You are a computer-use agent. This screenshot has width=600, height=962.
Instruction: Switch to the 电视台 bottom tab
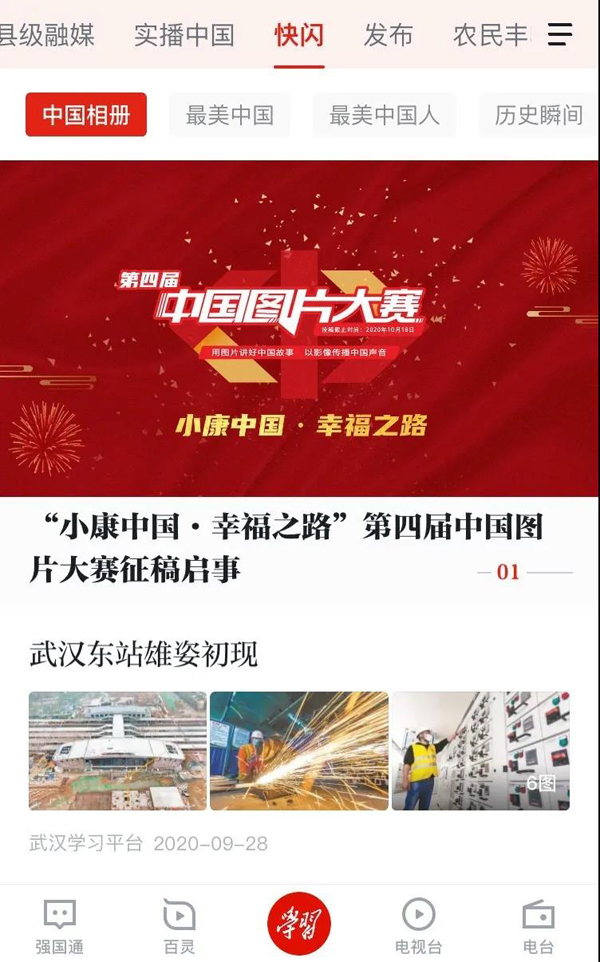(x=418, y=925)
